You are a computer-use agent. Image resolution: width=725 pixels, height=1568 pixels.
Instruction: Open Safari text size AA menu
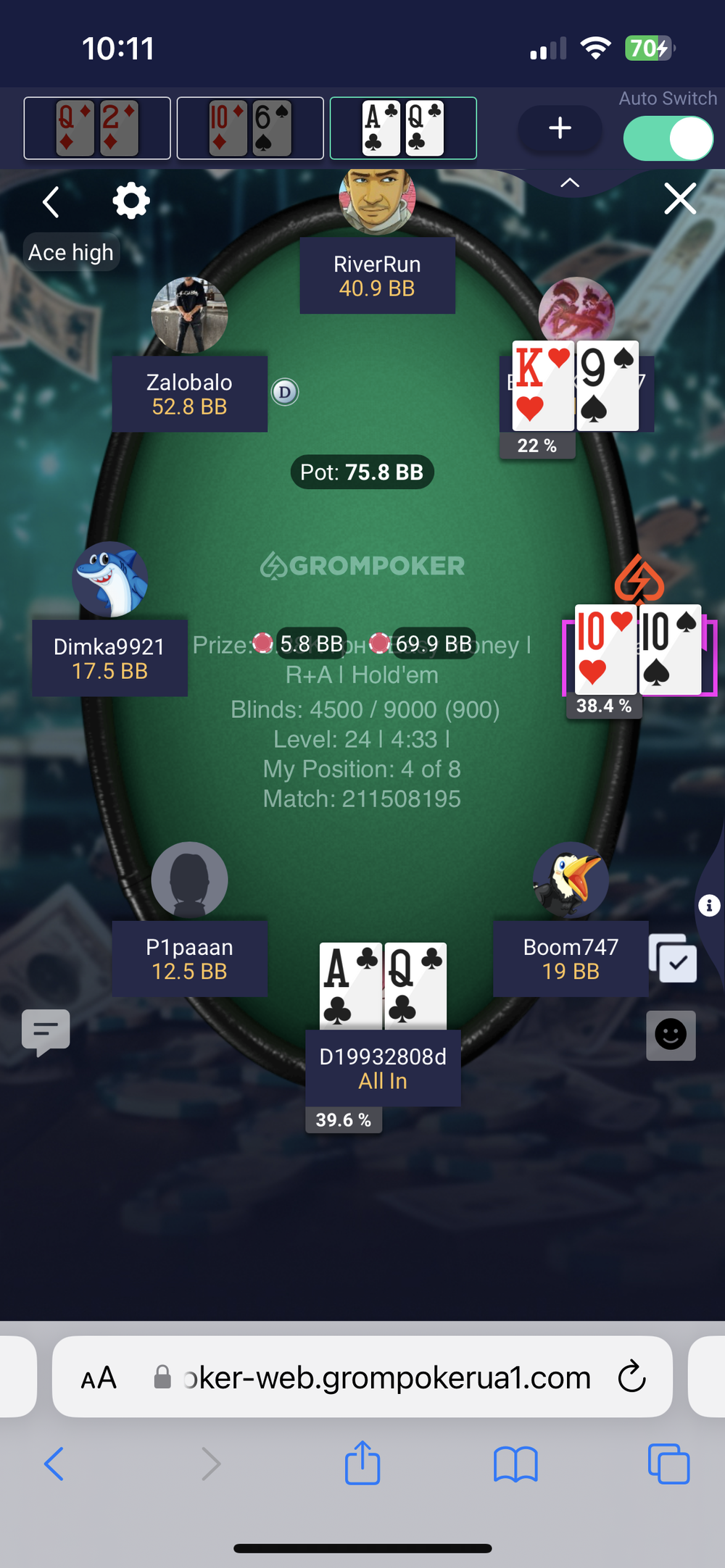click(x=99, y=1377)
